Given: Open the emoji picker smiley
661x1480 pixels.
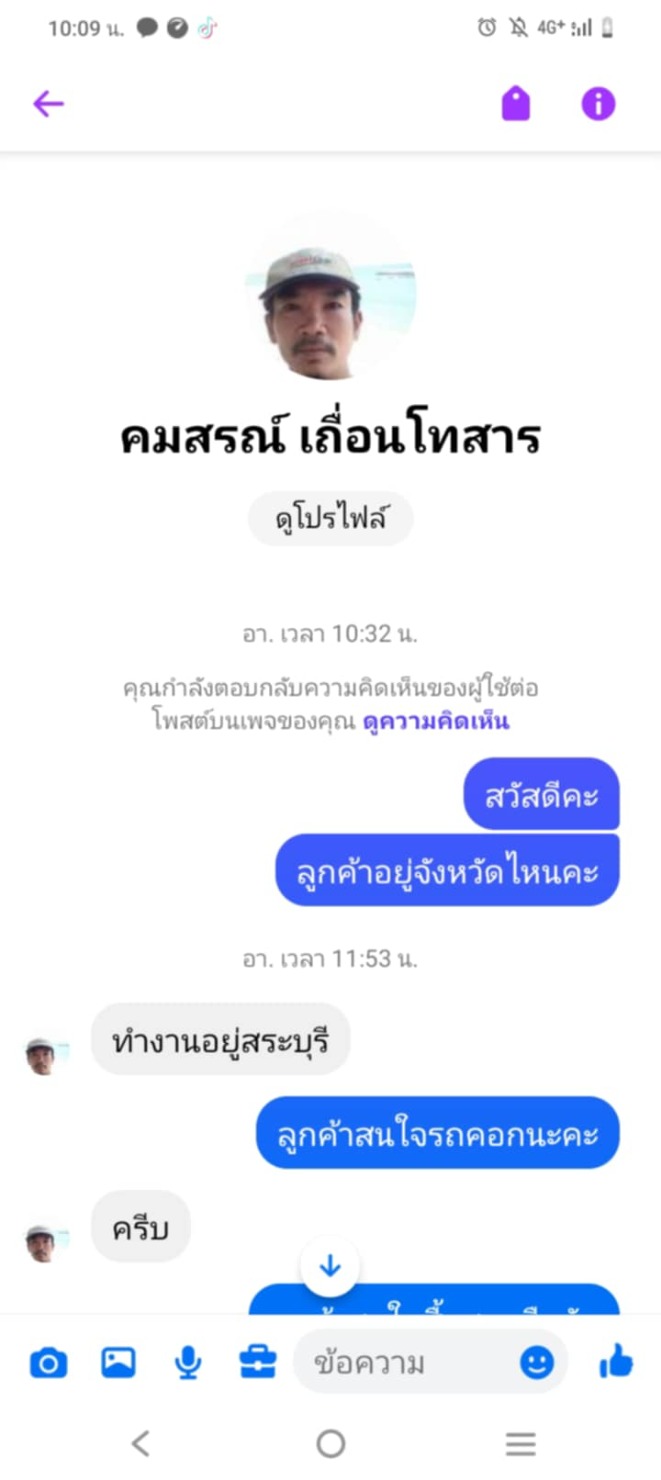Looking at the screenshot, I should [537, 1362].
